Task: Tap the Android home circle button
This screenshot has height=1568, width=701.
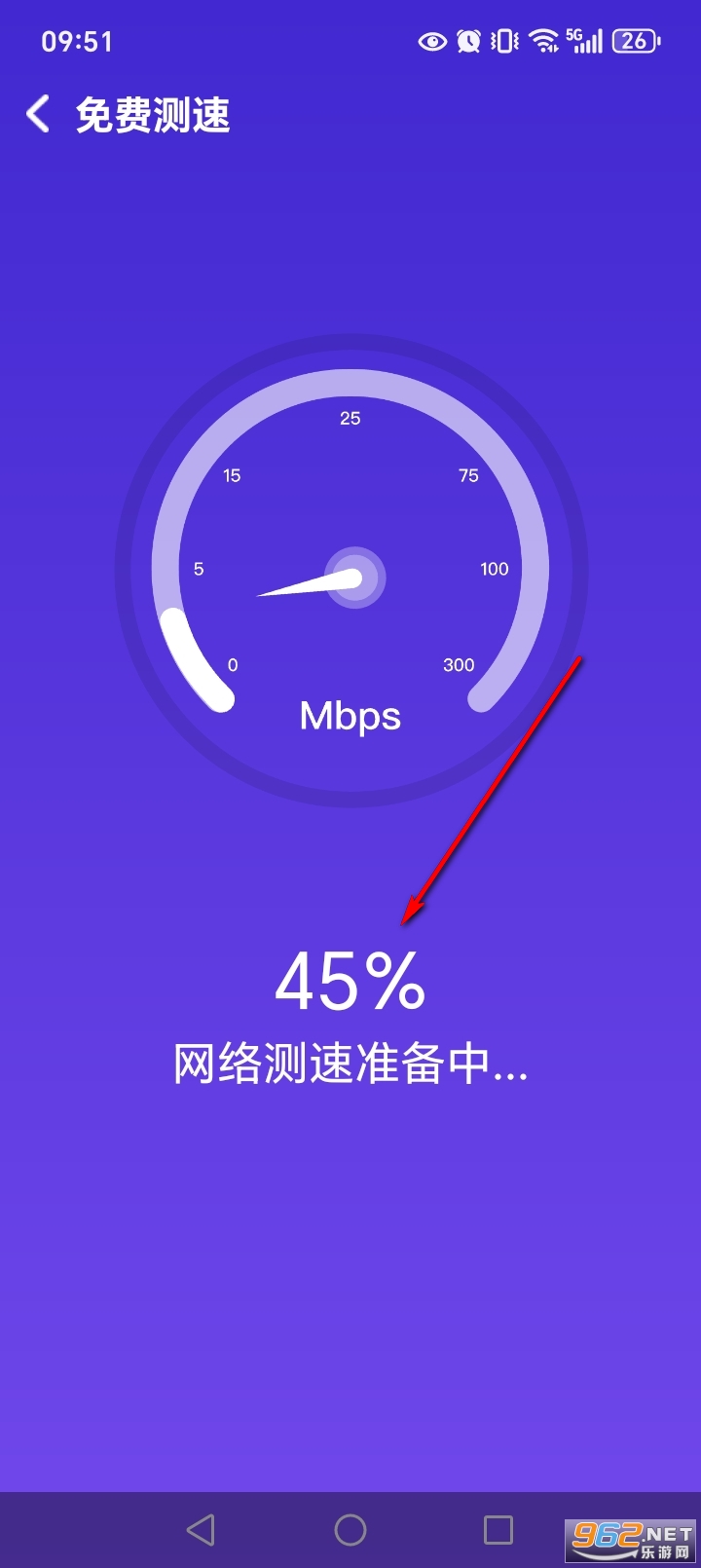Action: (x=350, y=1529)
